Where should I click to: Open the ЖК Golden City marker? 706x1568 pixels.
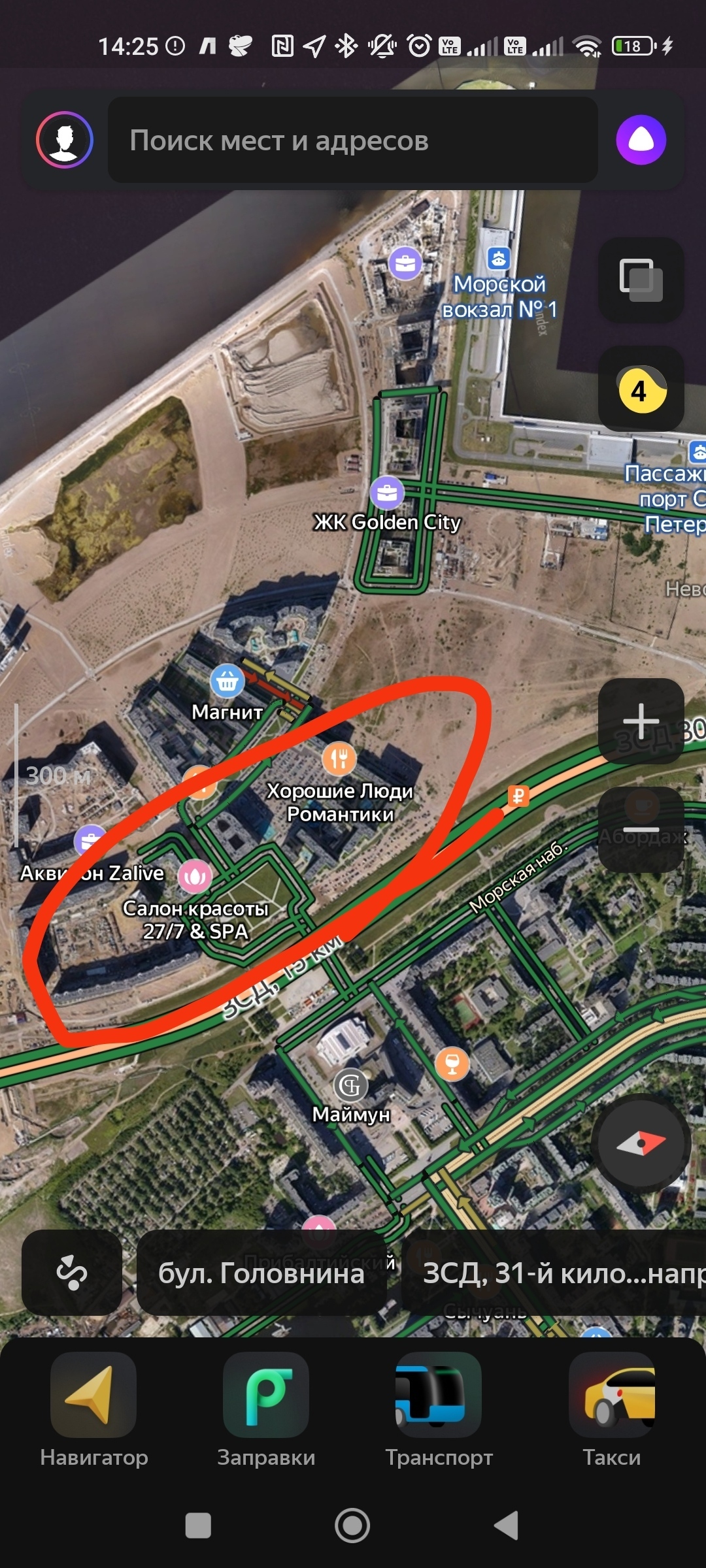point(387,493)
